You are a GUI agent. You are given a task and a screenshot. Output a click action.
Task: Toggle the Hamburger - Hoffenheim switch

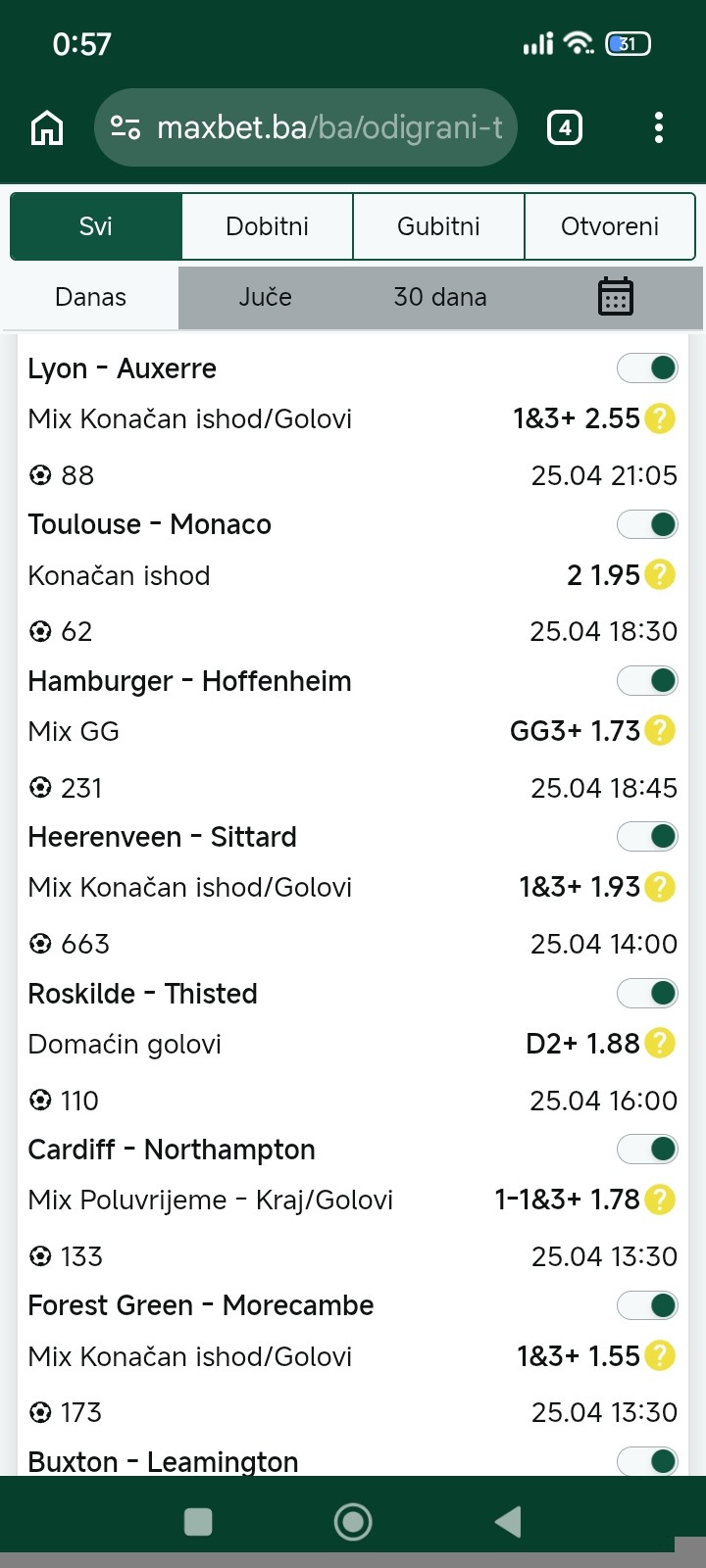(648, 680)
